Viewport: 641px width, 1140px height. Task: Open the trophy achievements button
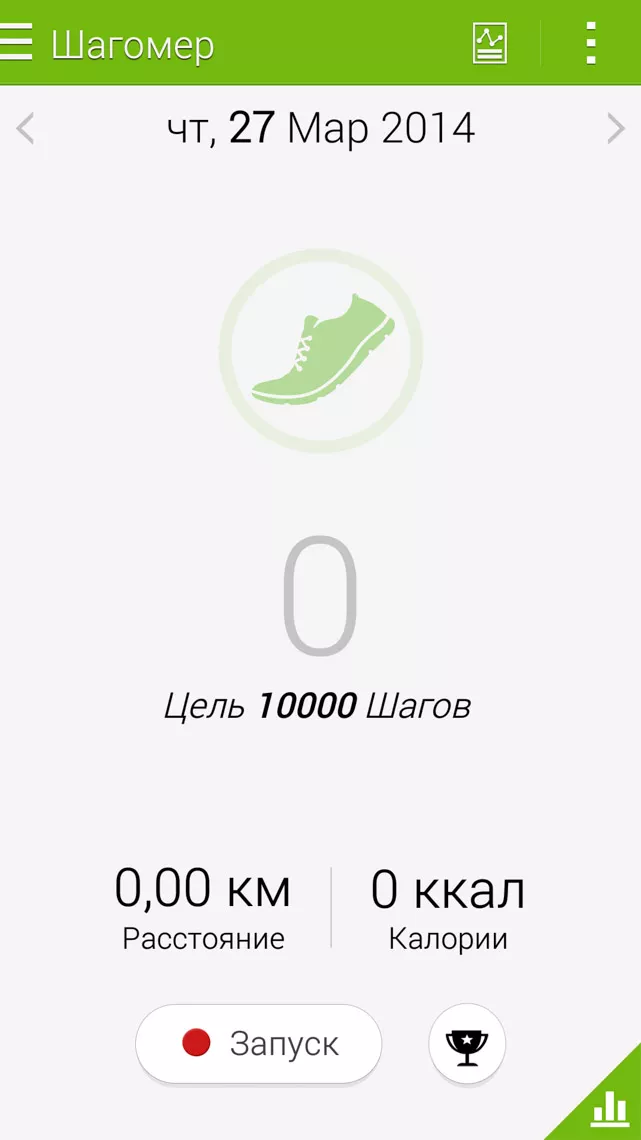click(467, 1044)
